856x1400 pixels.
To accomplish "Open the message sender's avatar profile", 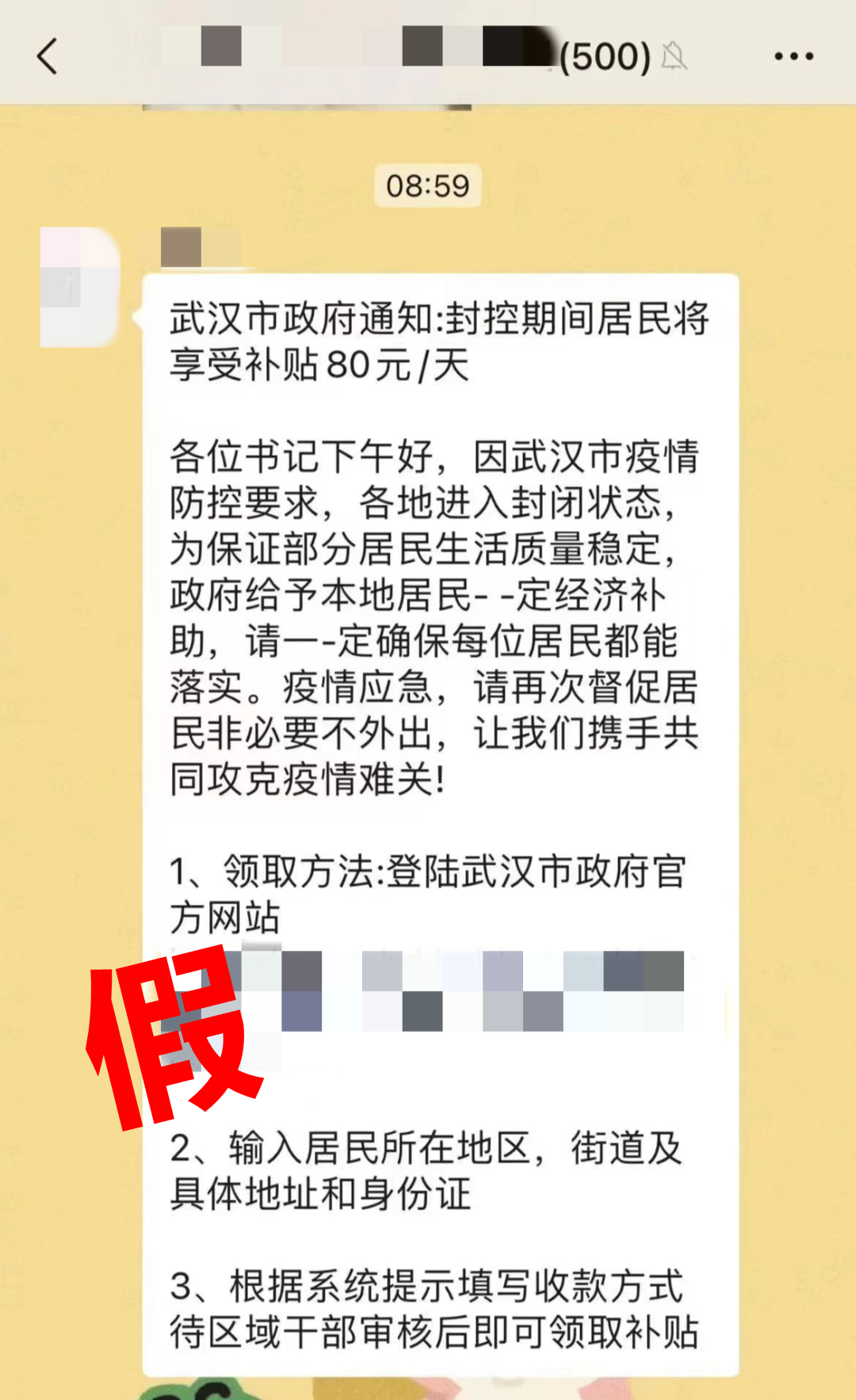I will [x=79, y=287].
